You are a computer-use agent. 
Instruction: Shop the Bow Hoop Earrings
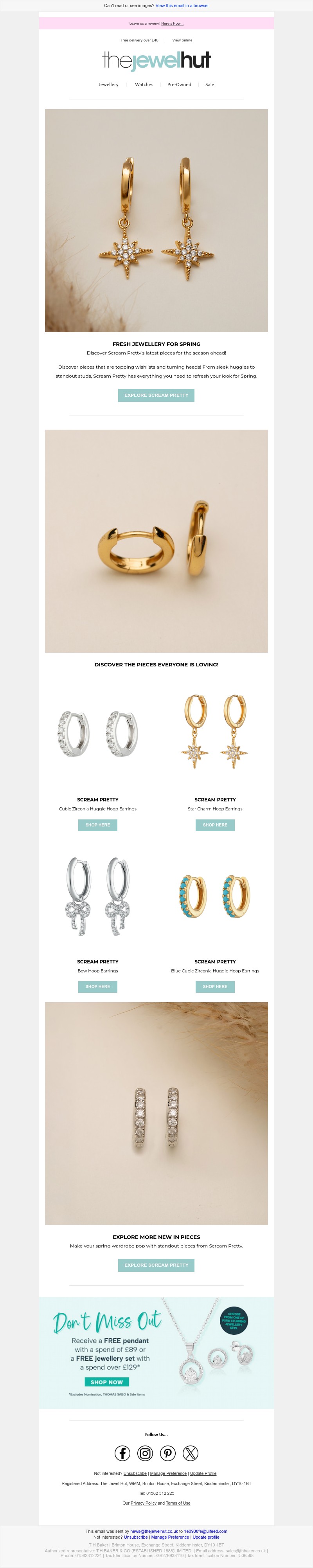pos(97,986)
